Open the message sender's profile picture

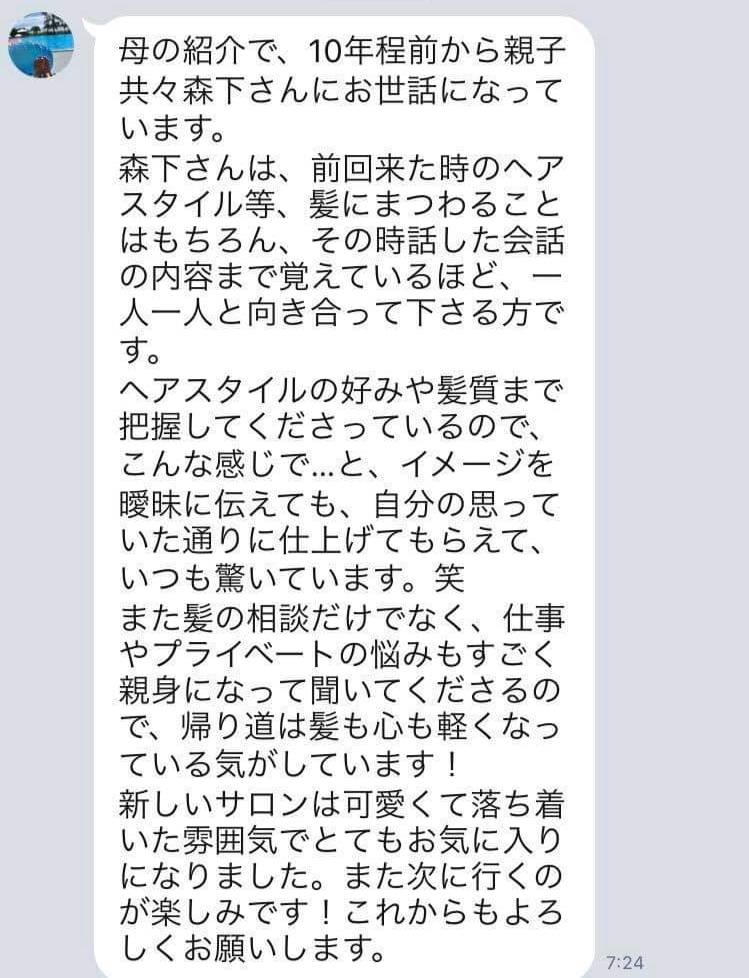[41, 45]
